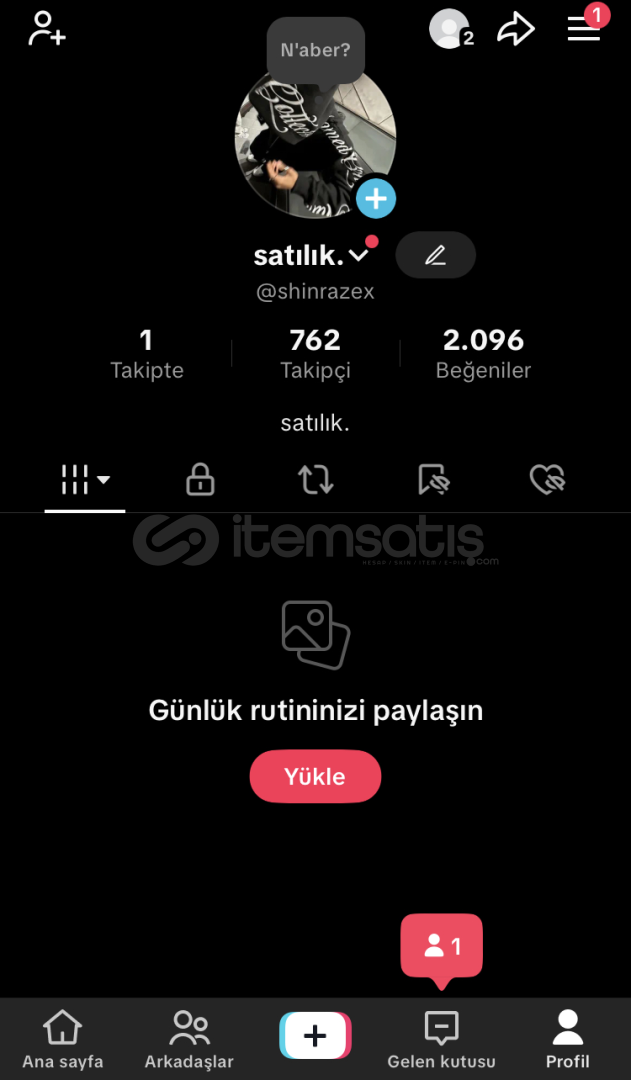Open the add friends icon
This screenshot has width=631, height=1080.
[x=46, y=28]
